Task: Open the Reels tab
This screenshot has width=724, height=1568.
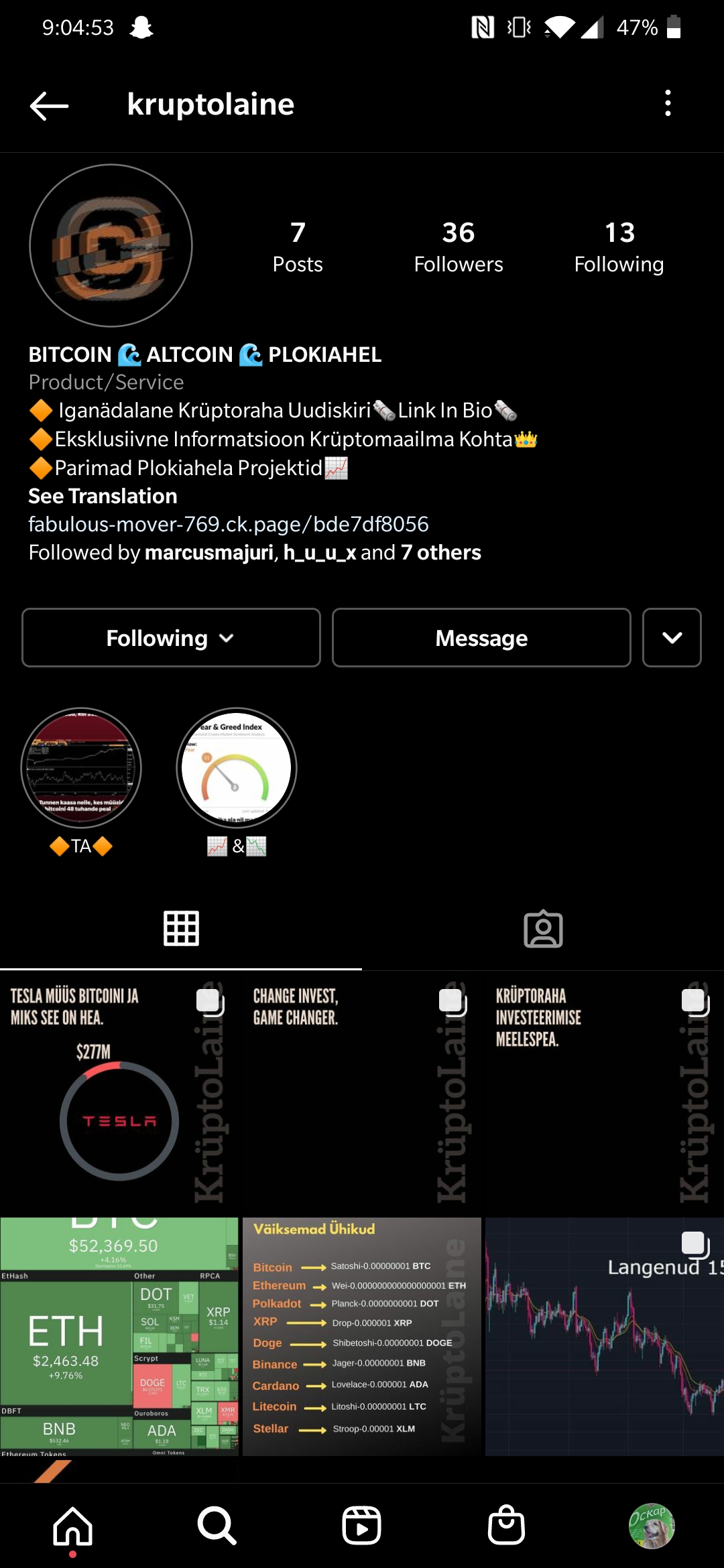Action: coord(361,1526)
